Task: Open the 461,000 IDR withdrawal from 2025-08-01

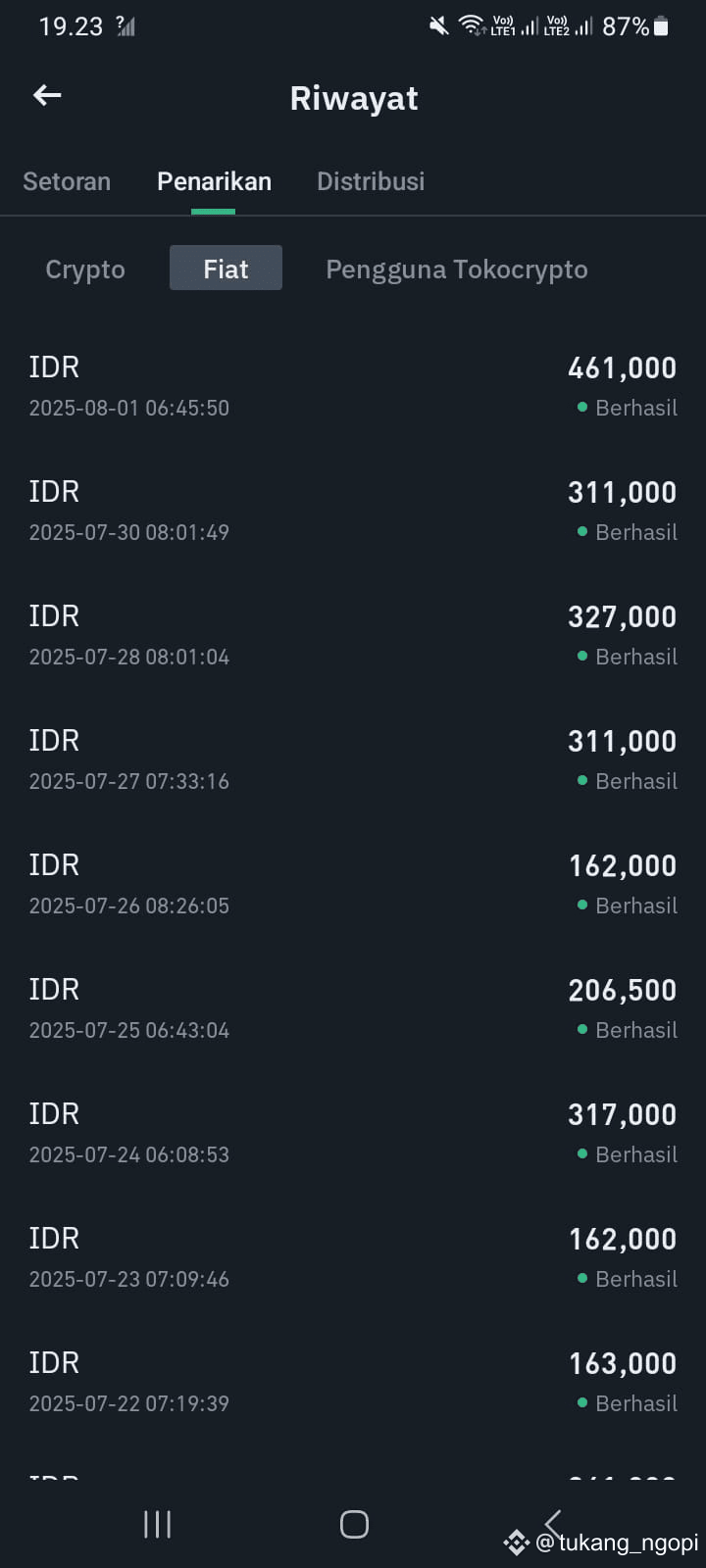Action: pyautogui.click(x=353, y=386)
